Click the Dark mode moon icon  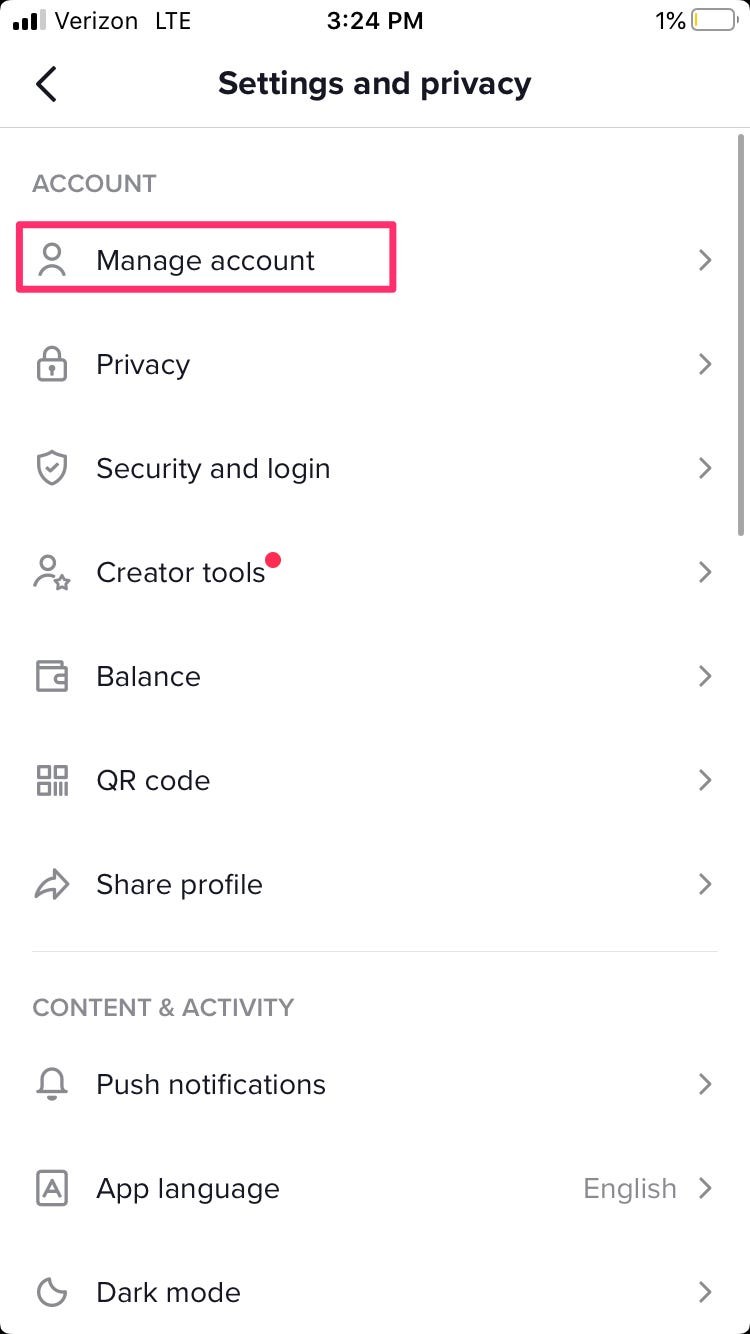(x=52, y=1292)
